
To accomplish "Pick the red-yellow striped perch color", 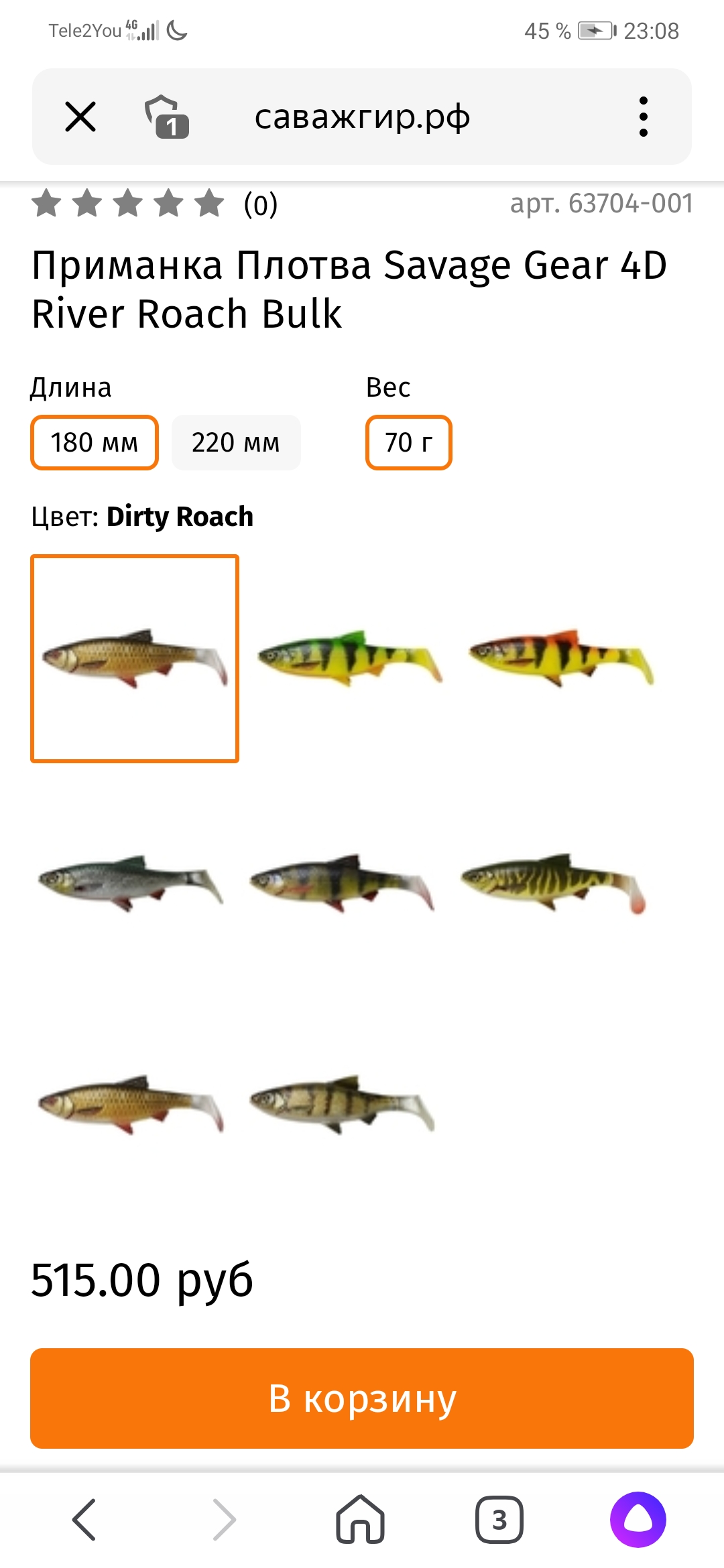I will click(x=560, y=658).
